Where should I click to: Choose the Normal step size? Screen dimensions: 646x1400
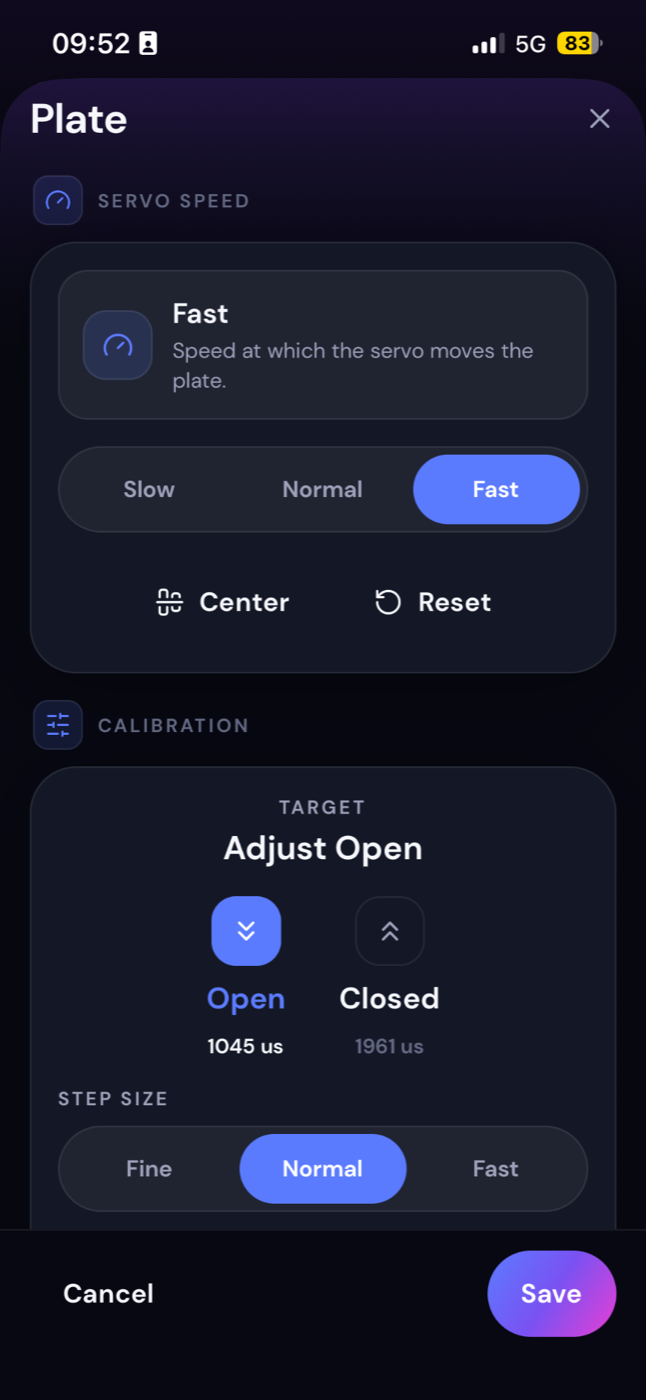point(323,1169)
